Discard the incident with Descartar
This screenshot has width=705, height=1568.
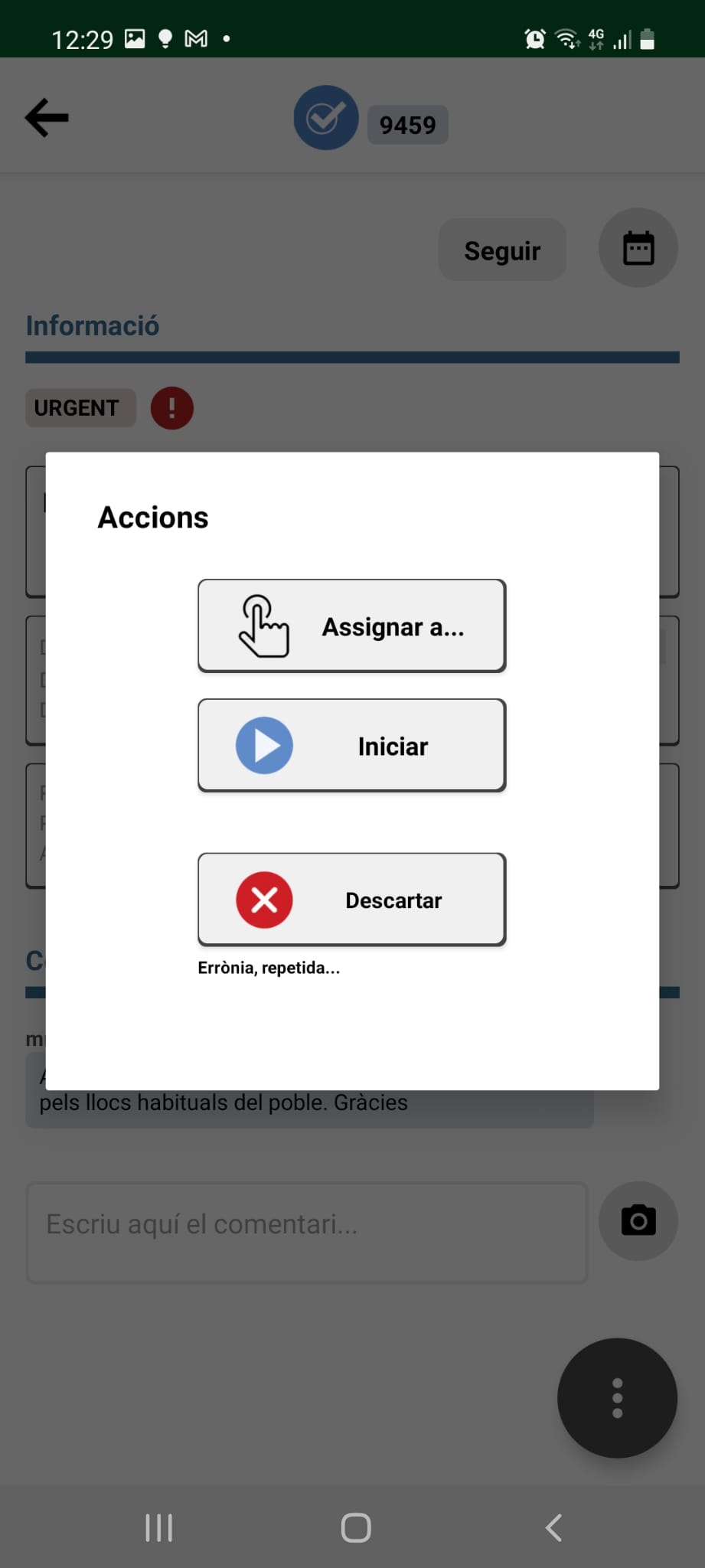pyautogui.click(x=351, y=900)
